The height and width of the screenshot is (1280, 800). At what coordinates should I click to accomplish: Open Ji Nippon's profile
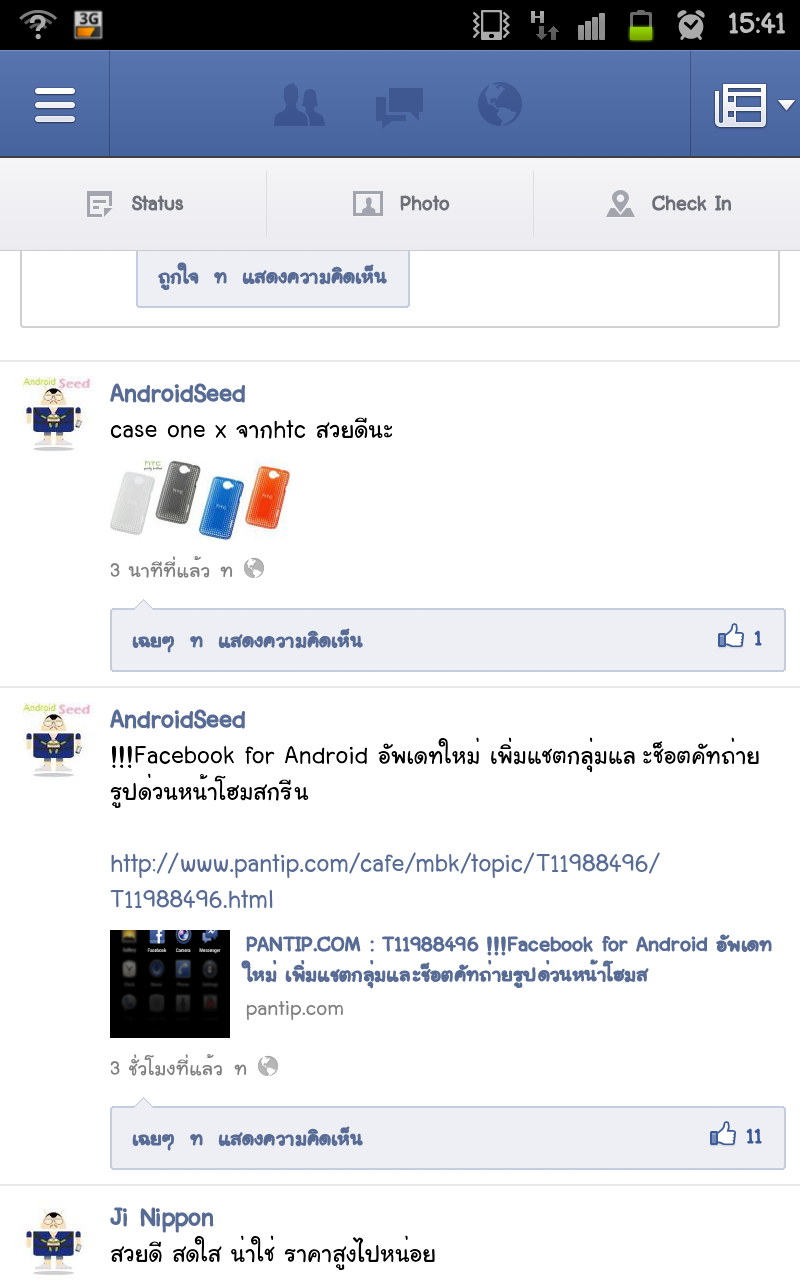[161, 1218]
